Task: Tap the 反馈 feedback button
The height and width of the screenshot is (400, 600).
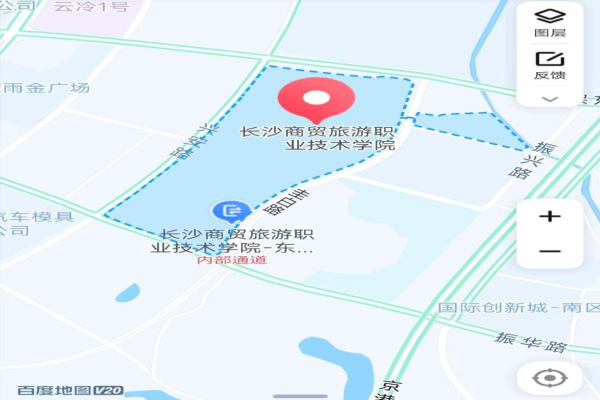Action: pyautogui.click(x=549, y=64)
